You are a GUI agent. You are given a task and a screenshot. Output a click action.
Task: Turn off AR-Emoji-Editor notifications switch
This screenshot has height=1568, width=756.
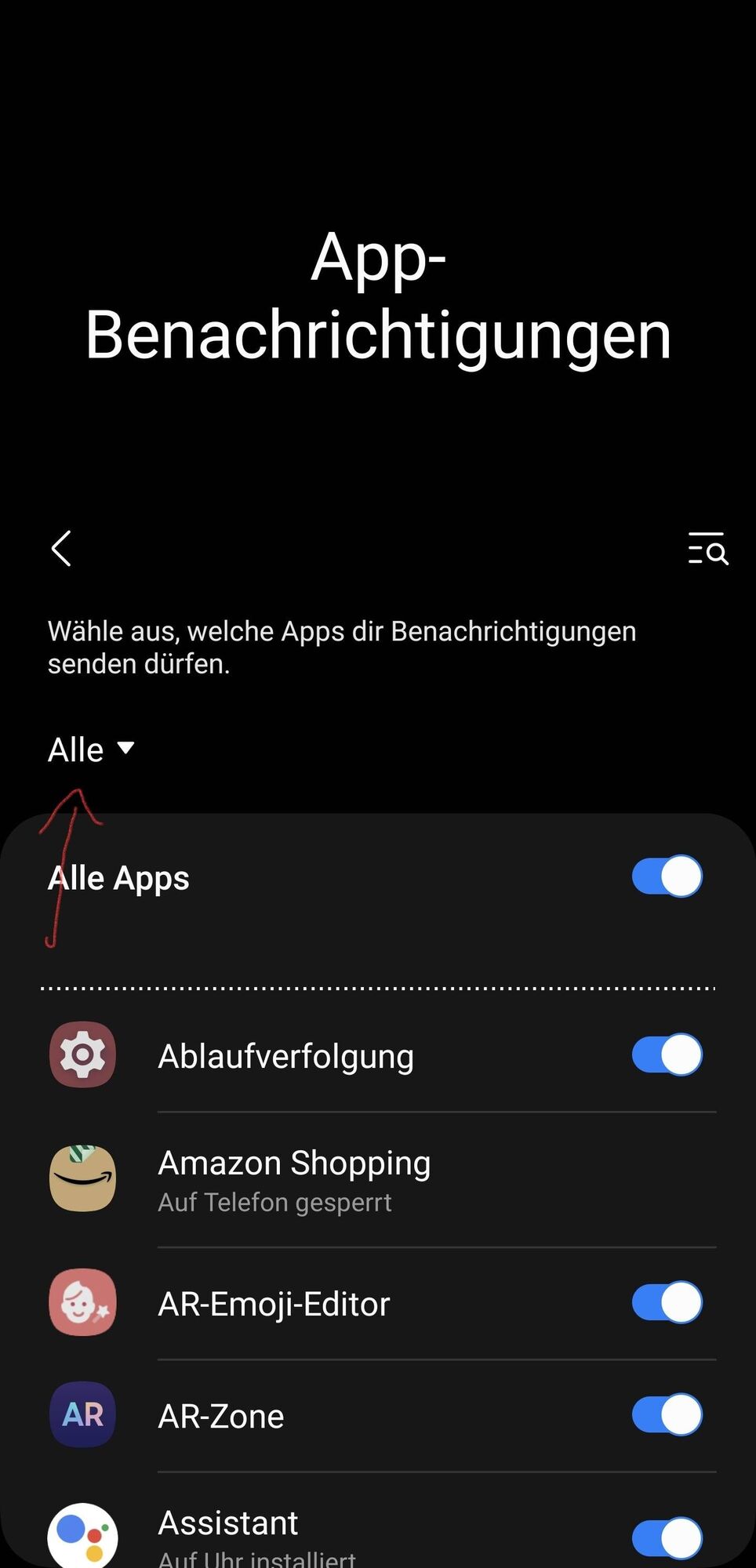[x=667, y=1302]
